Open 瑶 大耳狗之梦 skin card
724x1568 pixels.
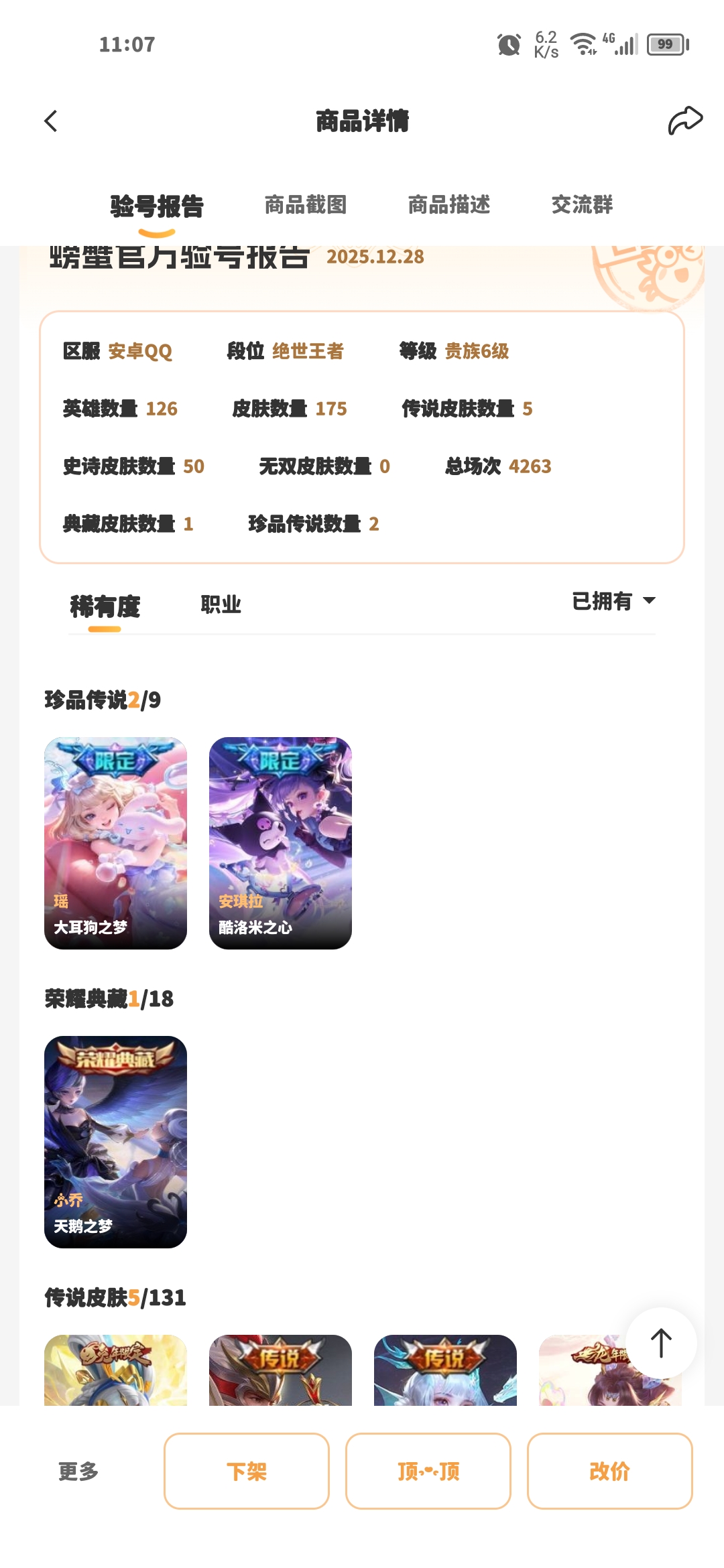115,843
